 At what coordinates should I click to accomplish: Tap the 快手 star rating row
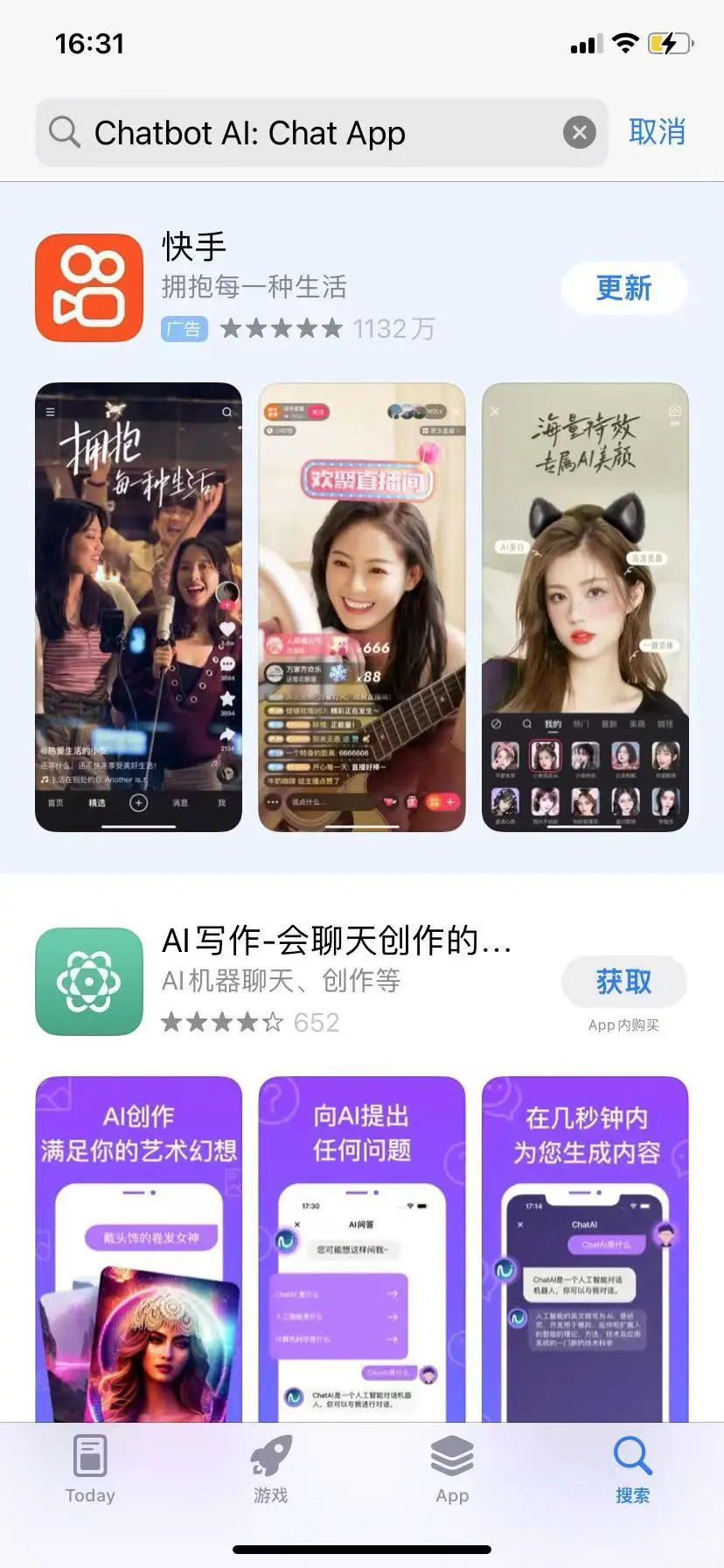click(x=280, y=328)
